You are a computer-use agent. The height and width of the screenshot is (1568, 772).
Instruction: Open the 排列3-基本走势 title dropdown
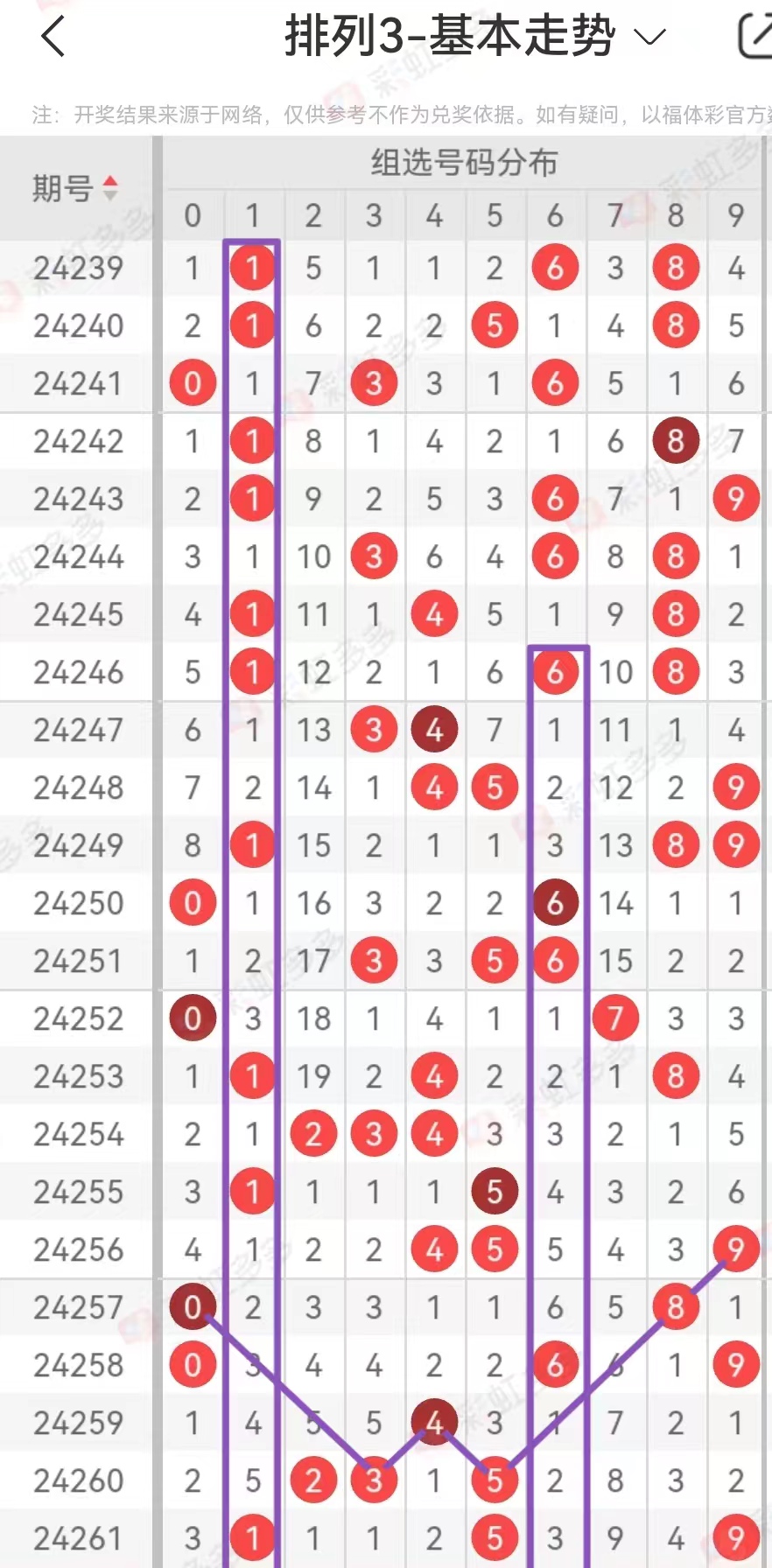tap(475, 37)
